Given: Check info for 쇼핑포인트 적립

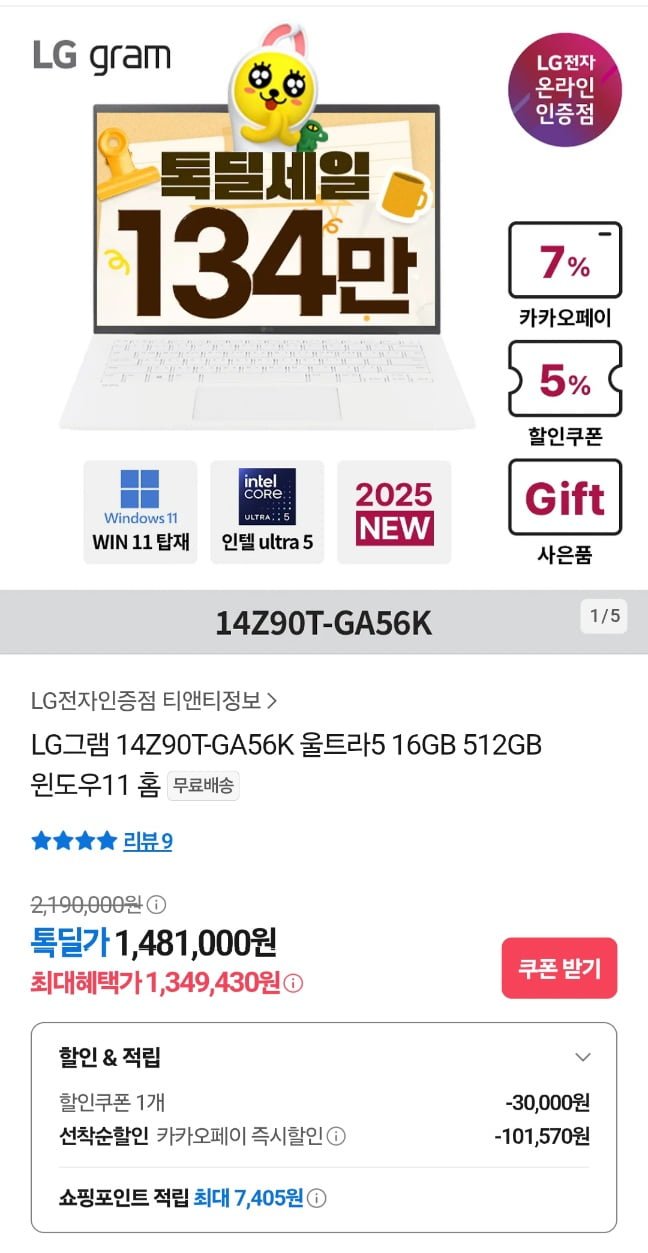Looking at the screenshot, I should [318, 1198].
